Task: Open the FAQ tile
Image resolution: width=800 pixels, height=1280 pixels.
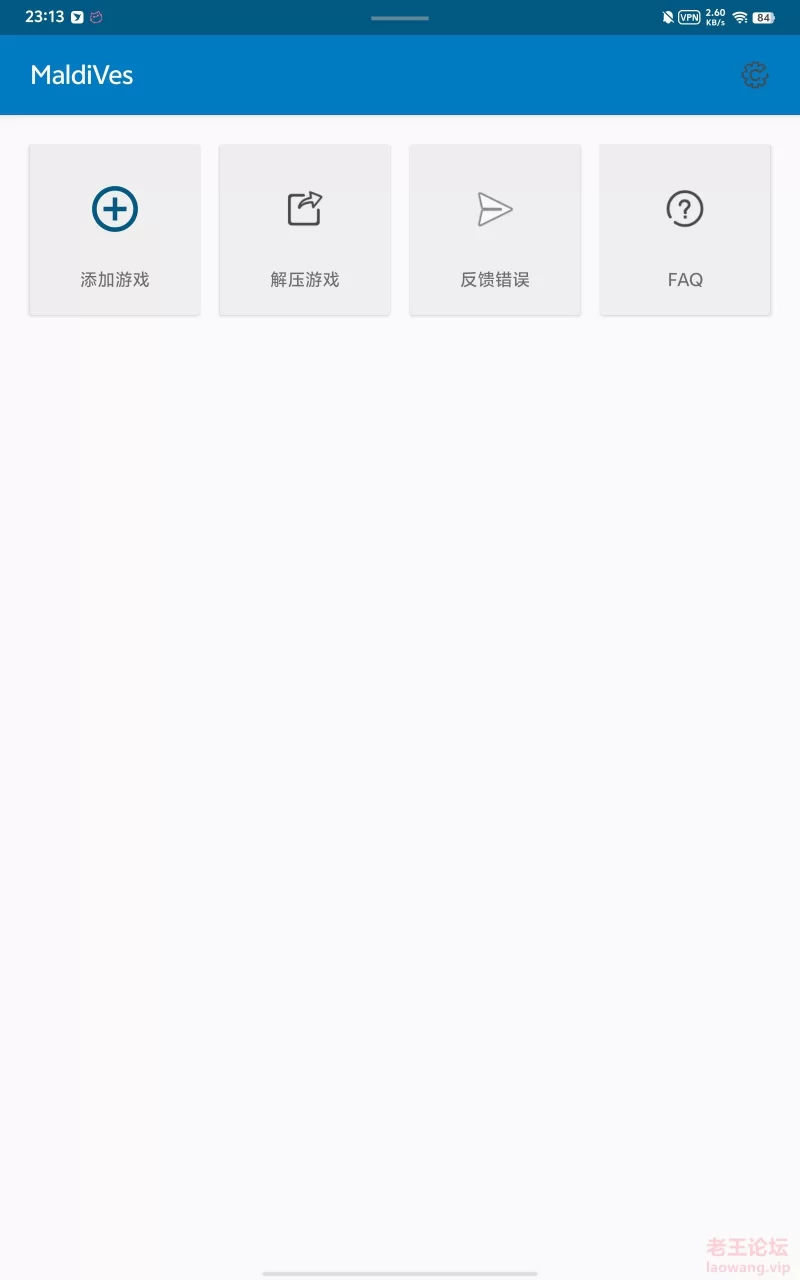Action: point(685,230)
